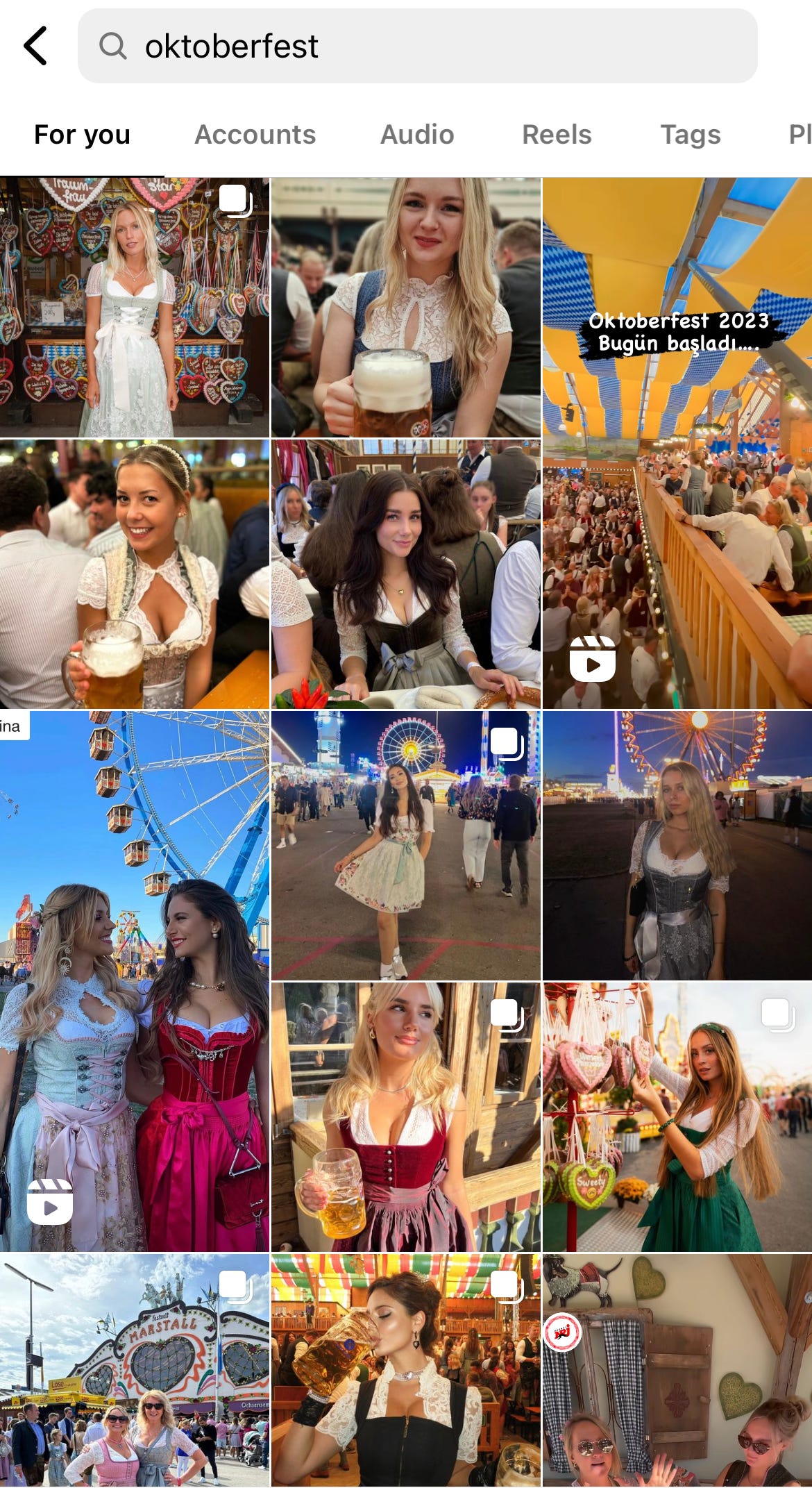
Task: Select the Tags tab
Action: (x=691, y=135)
